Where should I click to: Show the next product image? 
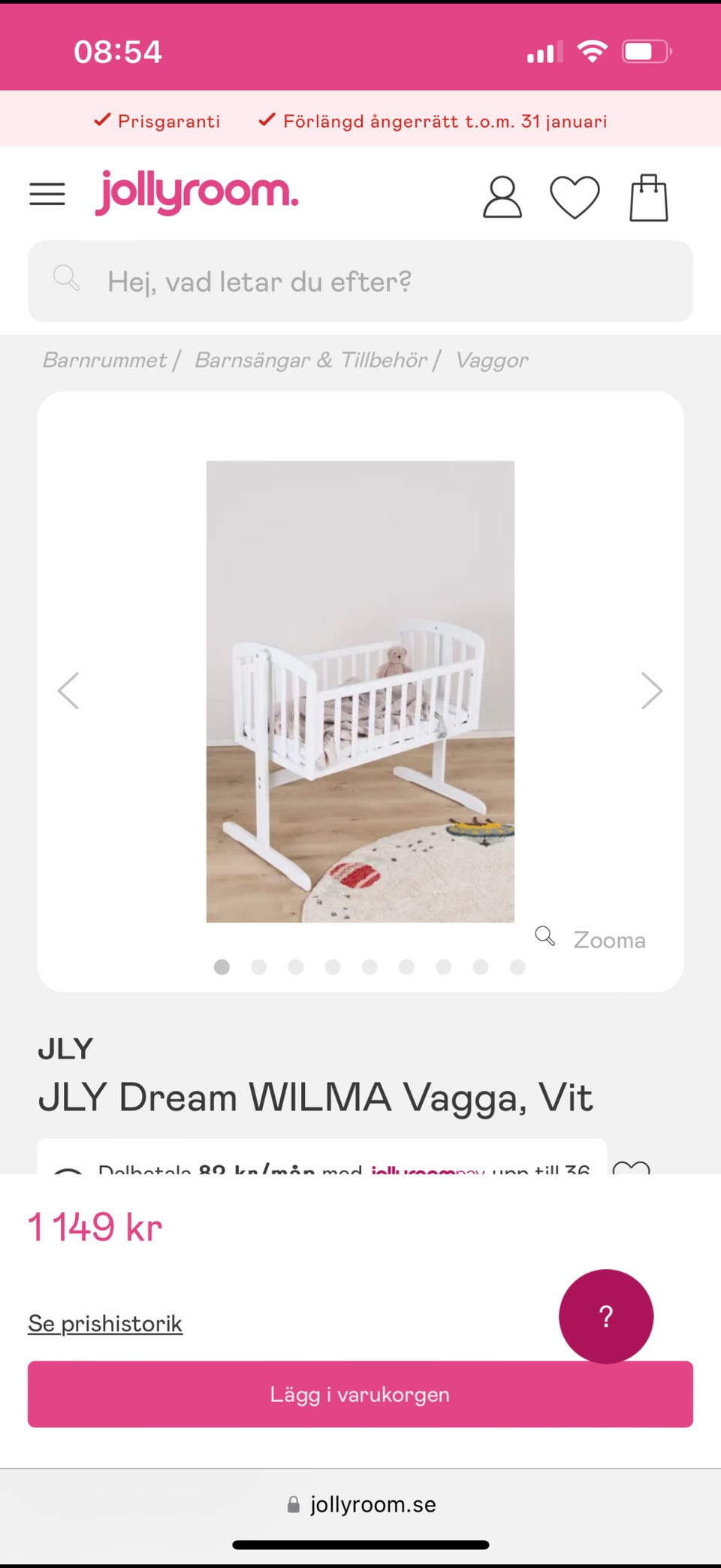[651, 690]
